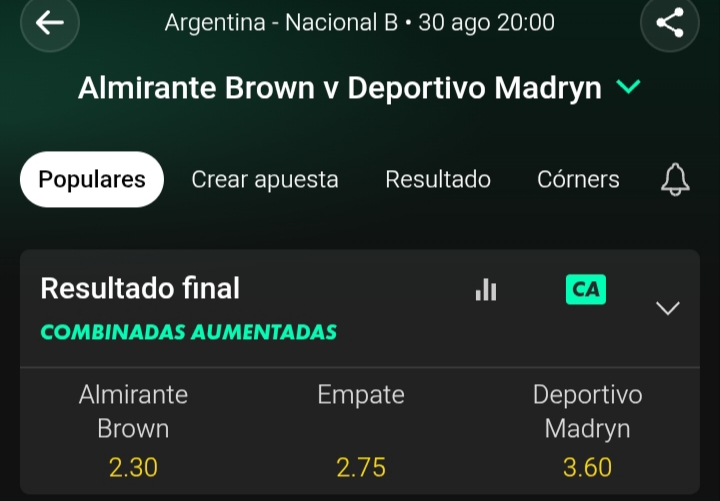This screenshot has height=501, width=720.
Task: Switch to the Córners tab
Action: [578, 179]
